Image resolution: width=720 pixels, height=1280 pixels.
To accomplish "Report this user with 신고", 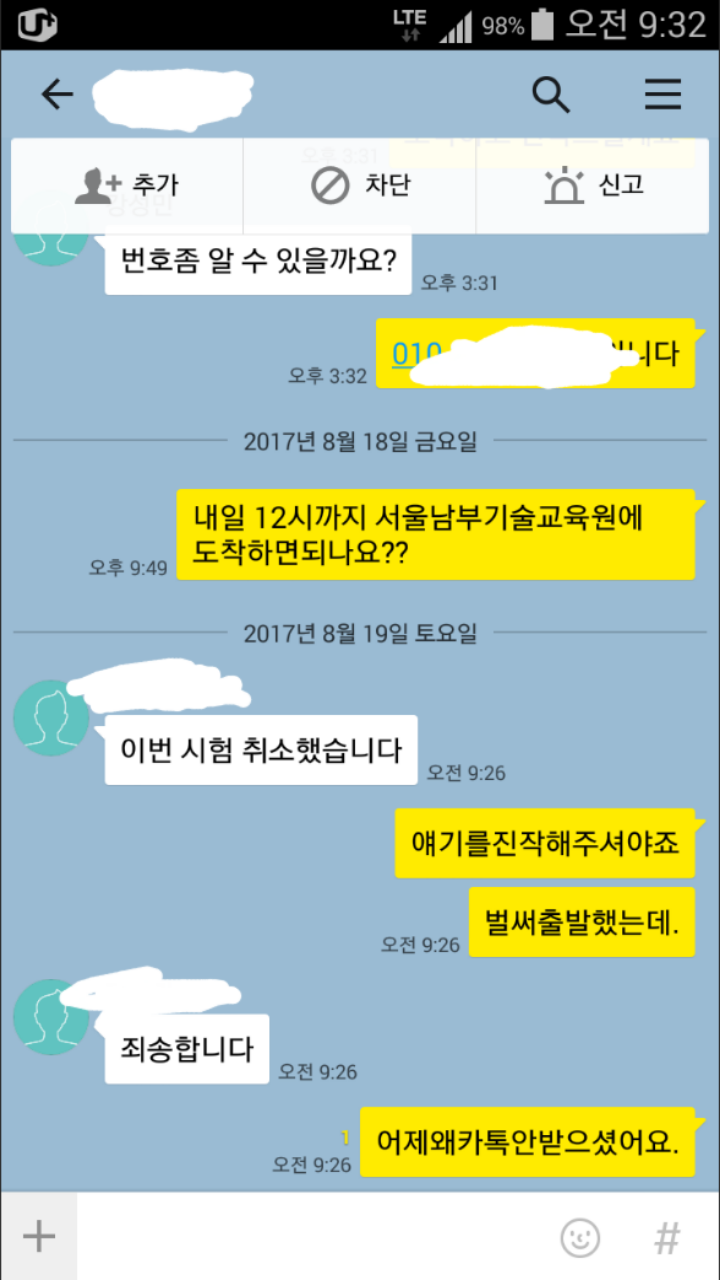I will 593,185.
